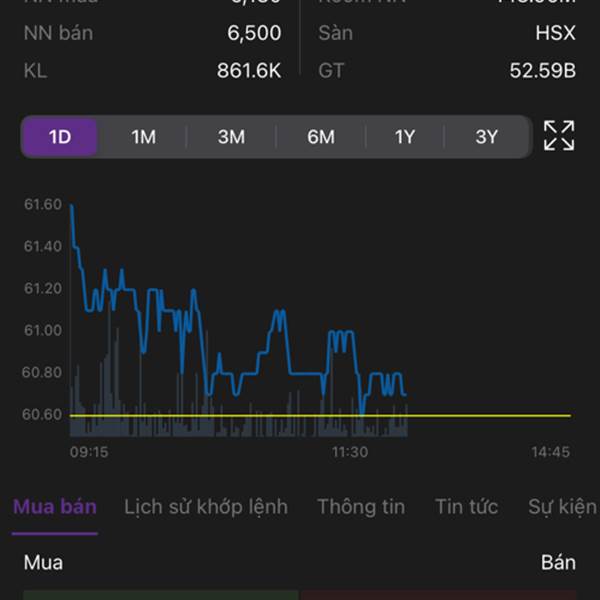
Task: Select the 1D chart range
Action: tap(60, 137)
